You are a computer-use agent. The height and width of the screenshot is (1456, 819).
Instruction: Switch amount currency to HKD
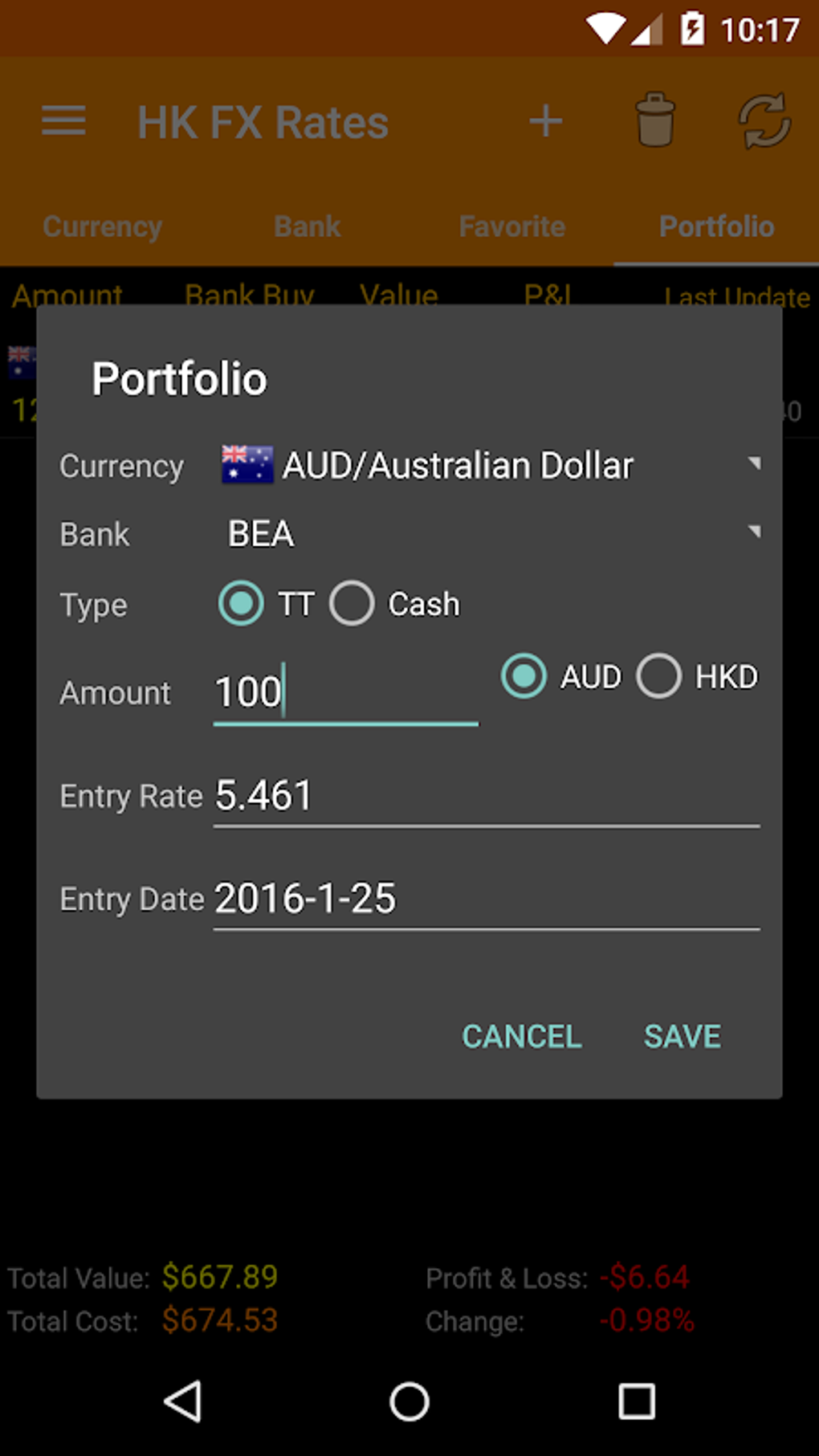(x=658, y=675)
